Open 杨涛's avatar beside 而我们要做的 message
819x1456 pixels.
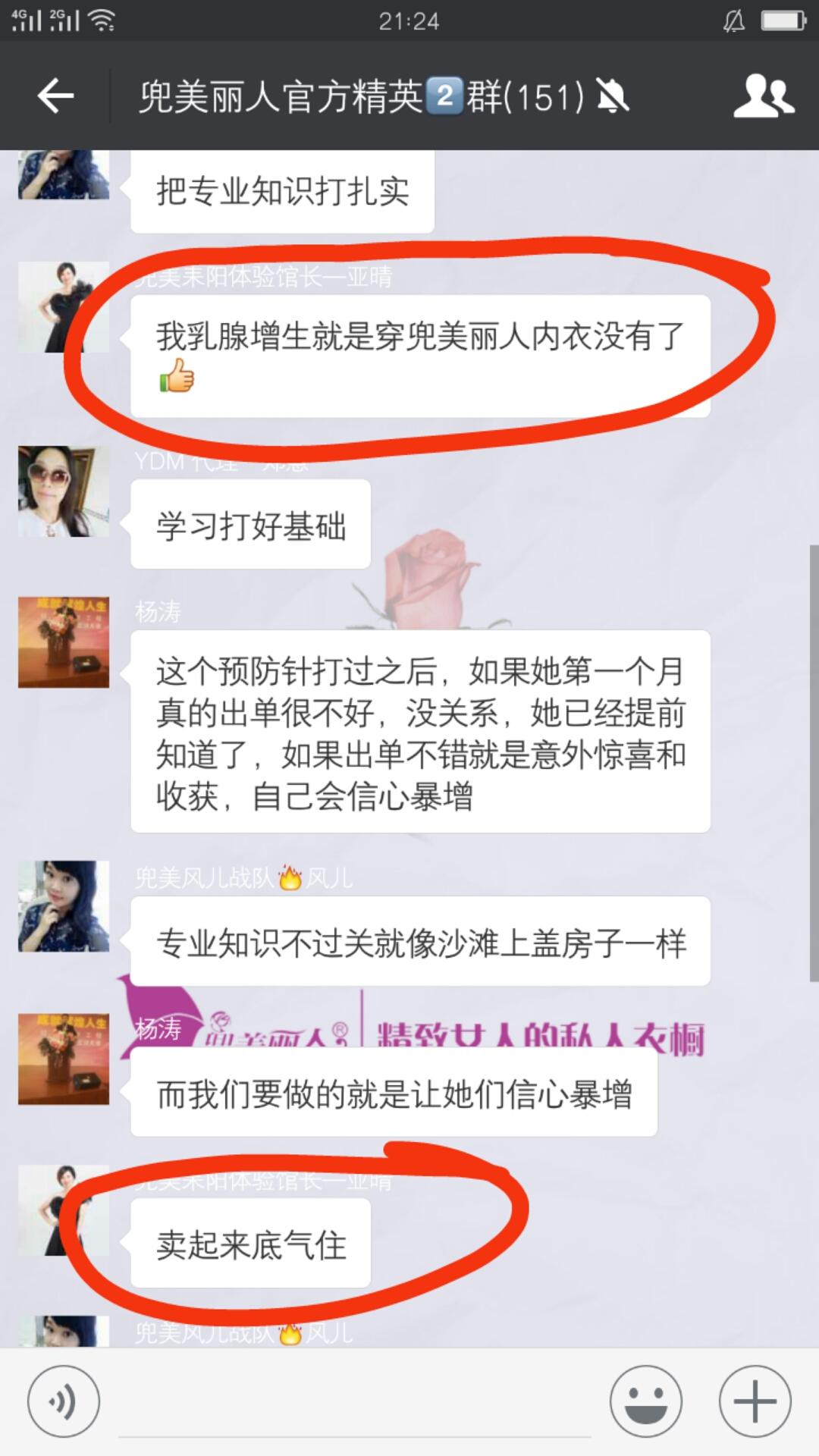tap(64, 1059)
